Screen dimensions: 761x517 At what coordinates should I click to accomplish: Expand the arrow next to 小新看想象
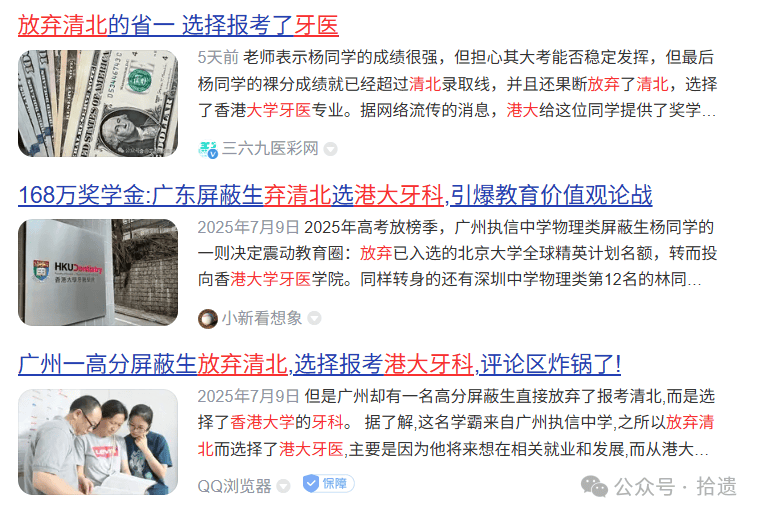[x=315, y=318]
